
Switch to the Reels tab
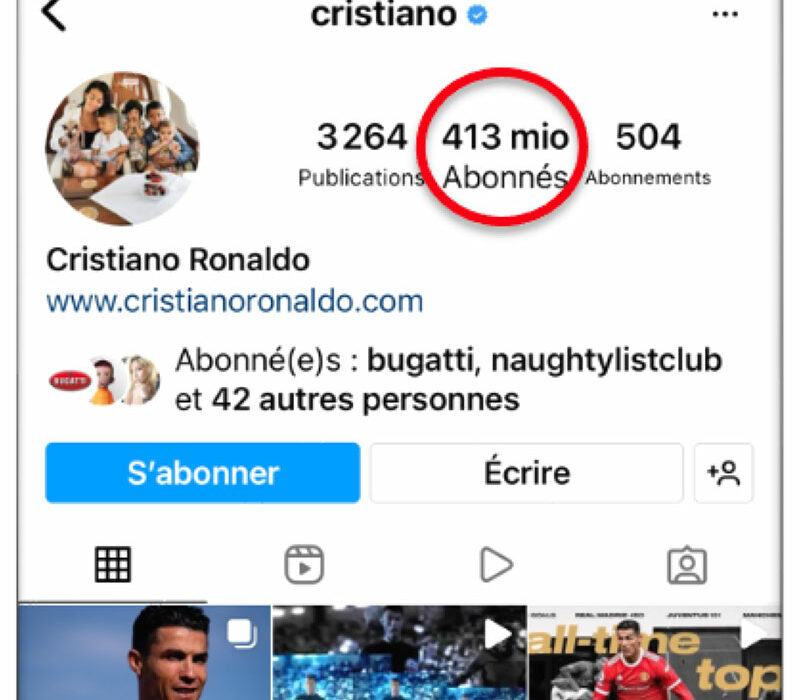click(x=304, y=566)
